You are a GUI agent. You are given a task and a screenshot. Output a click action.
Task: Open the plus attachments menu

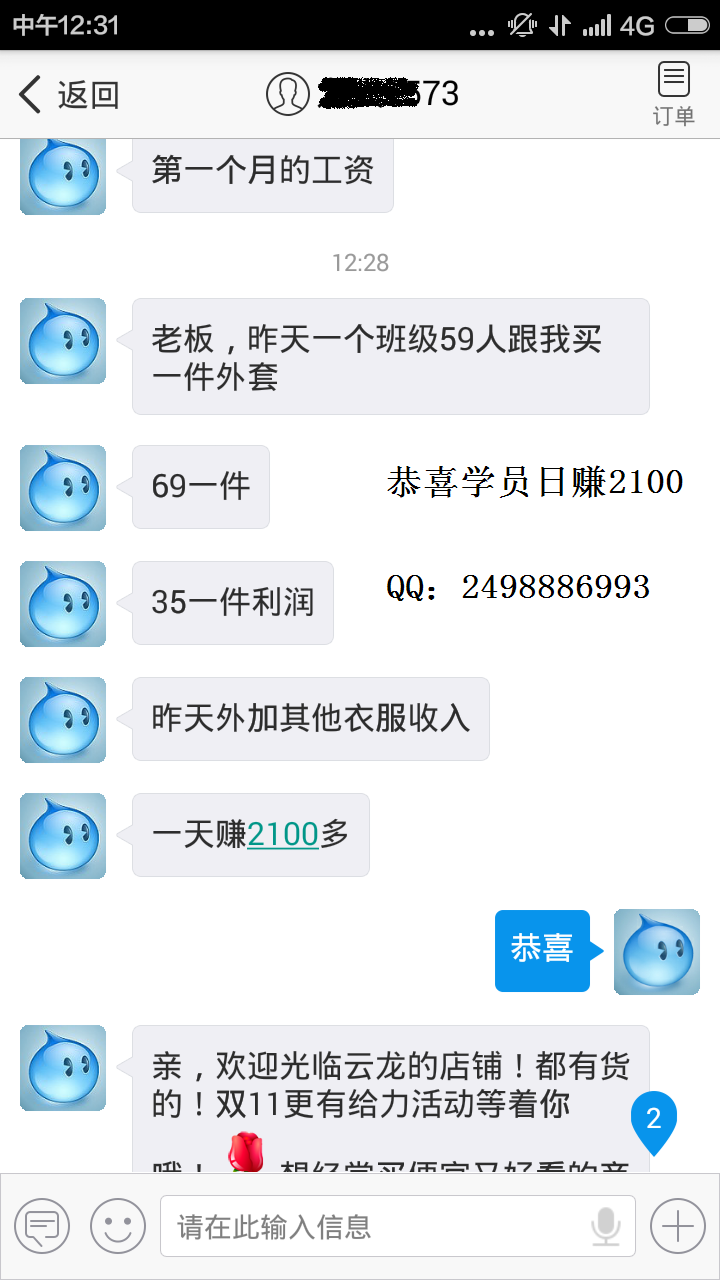[678, 1225]
